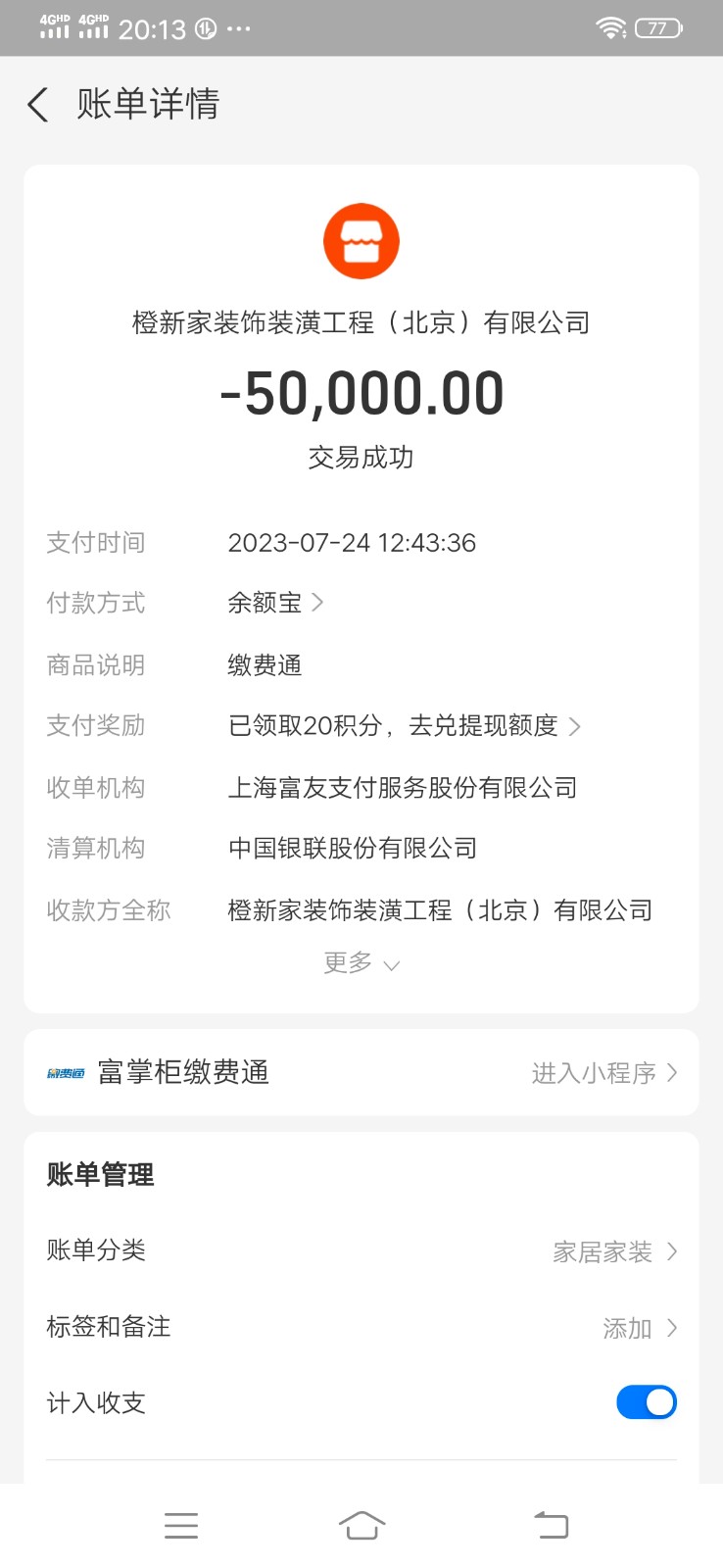Open the merchant store icon
The image size is (723, 1568).
pos(361,241)
